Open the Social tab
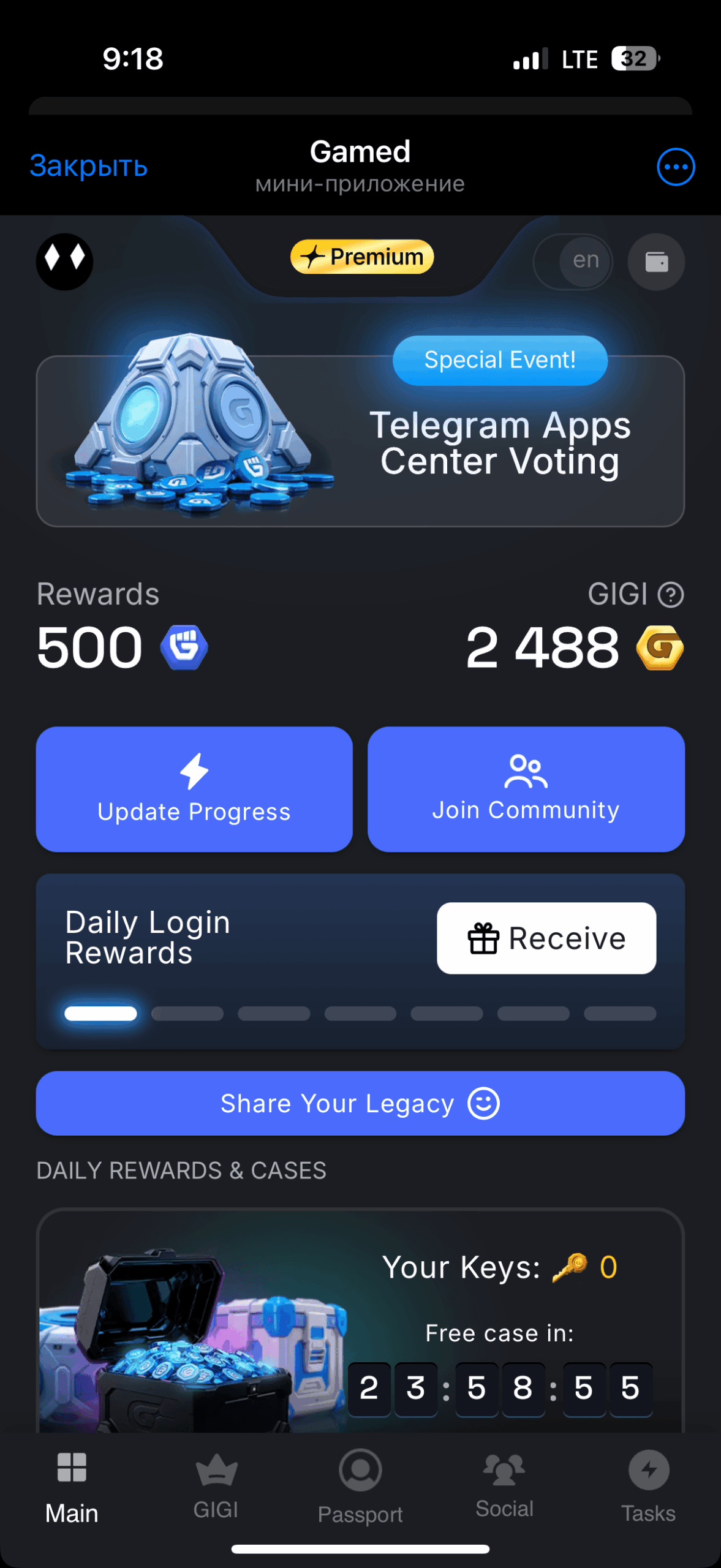Viewport: 721px width, 1568px height. click(504, 1487)
